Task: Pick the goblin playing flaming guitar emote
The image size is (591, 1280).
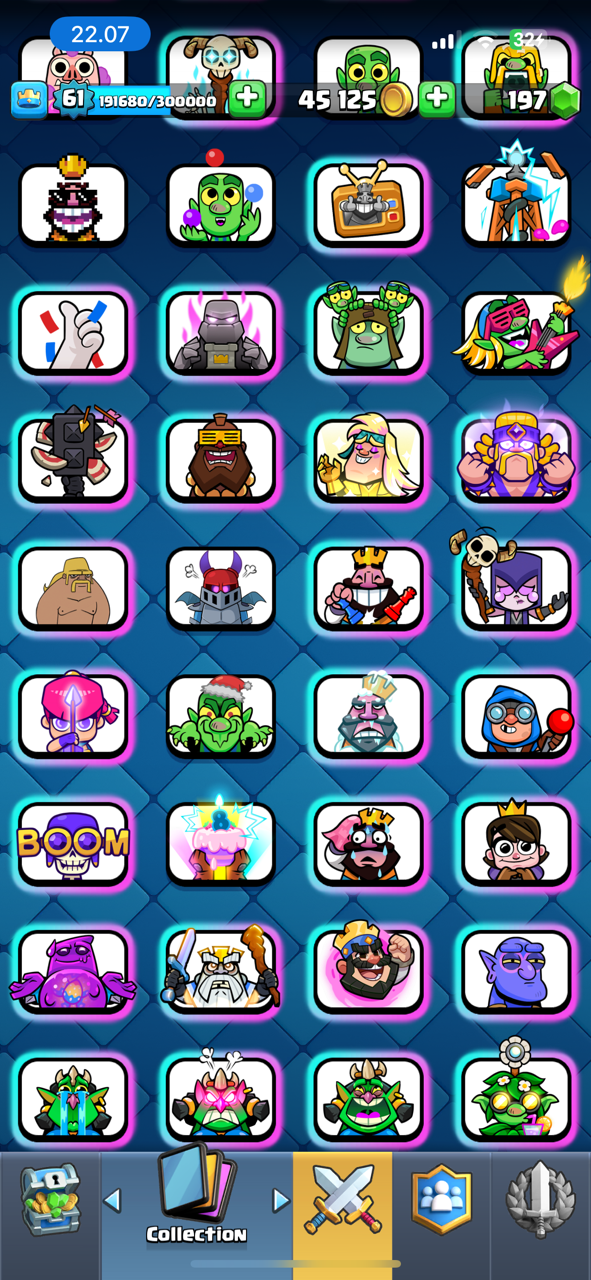Action: [x=517, y=325]
